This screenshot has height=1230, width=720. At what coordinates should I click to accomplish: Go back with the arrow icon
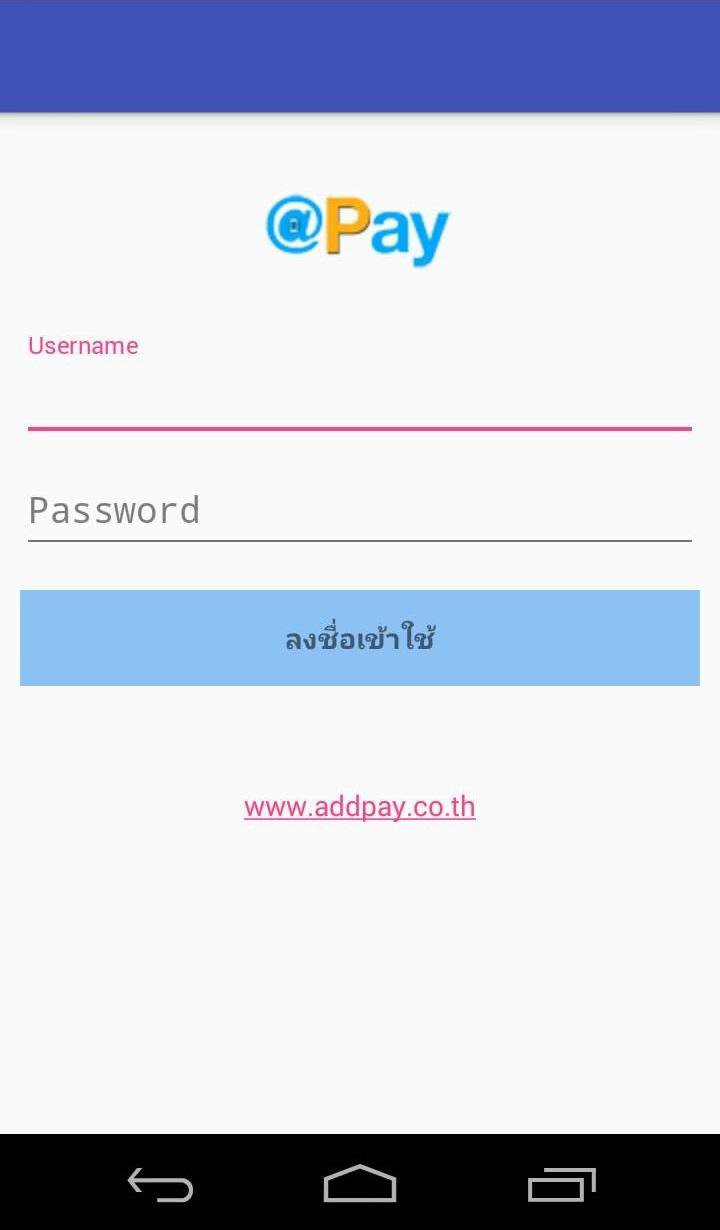click(160, 1185)
